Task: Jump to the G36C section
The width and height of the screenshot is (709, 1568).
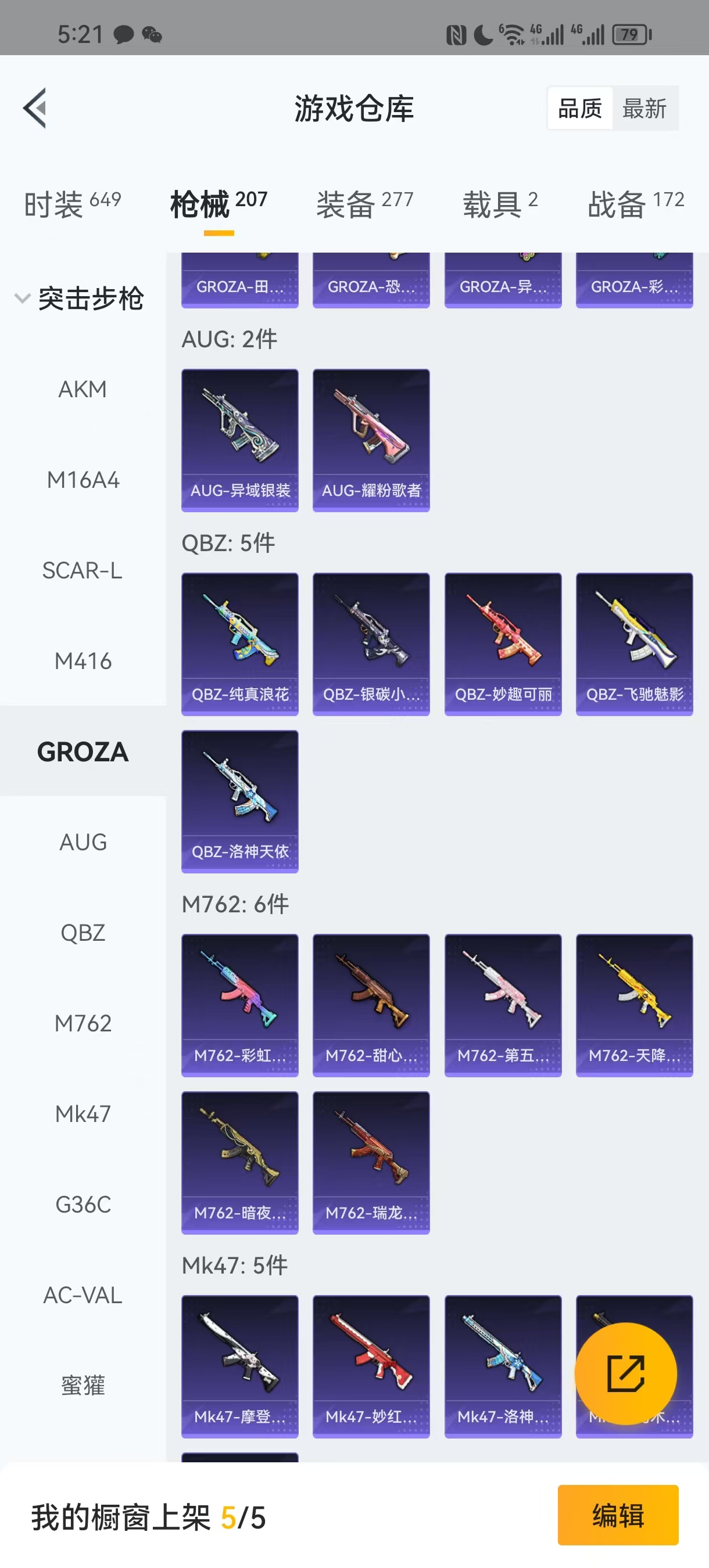Action: 83,1204
